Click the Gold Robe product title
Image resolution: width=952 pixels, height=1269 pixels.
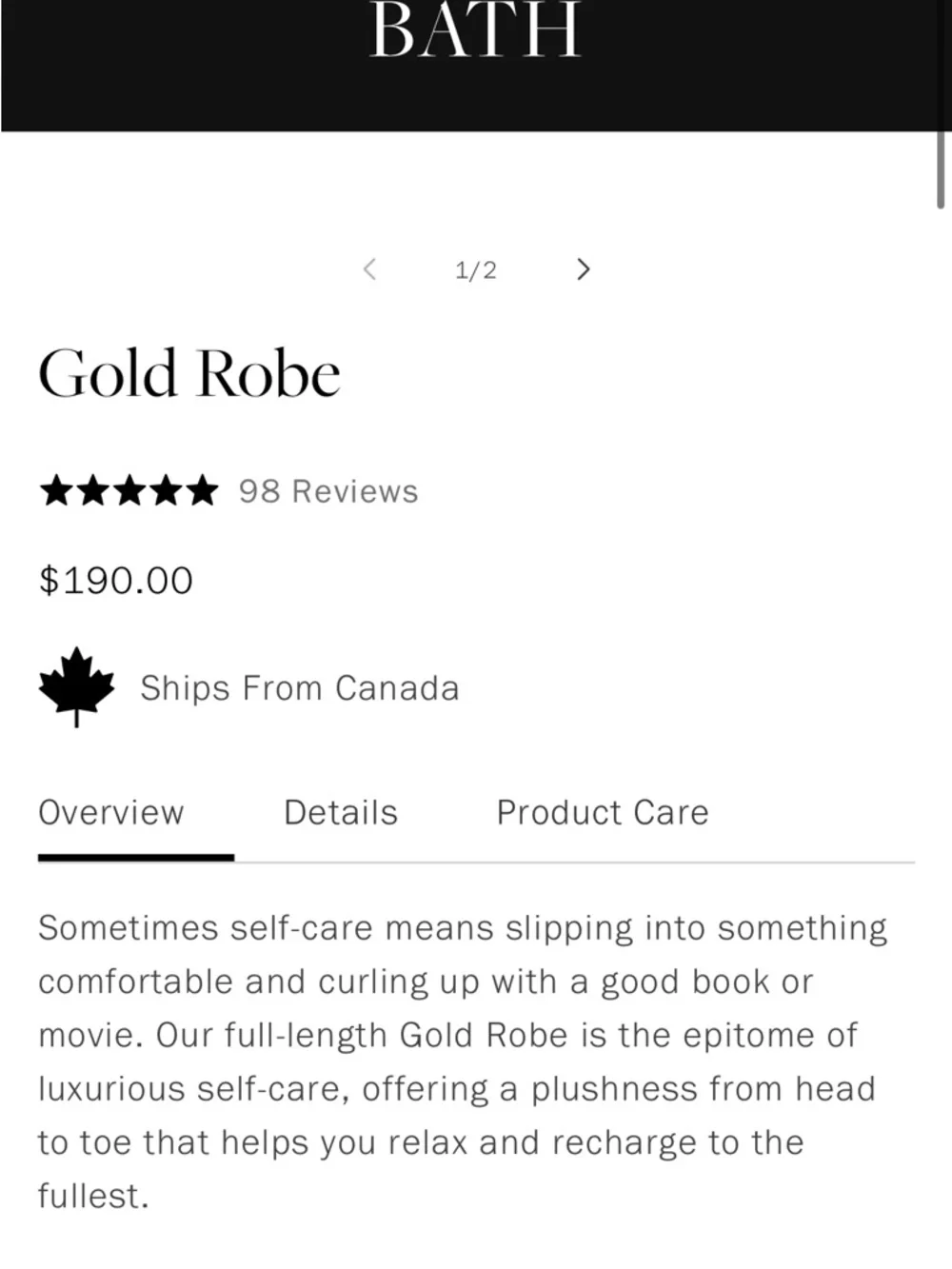(x=189, y=372)
